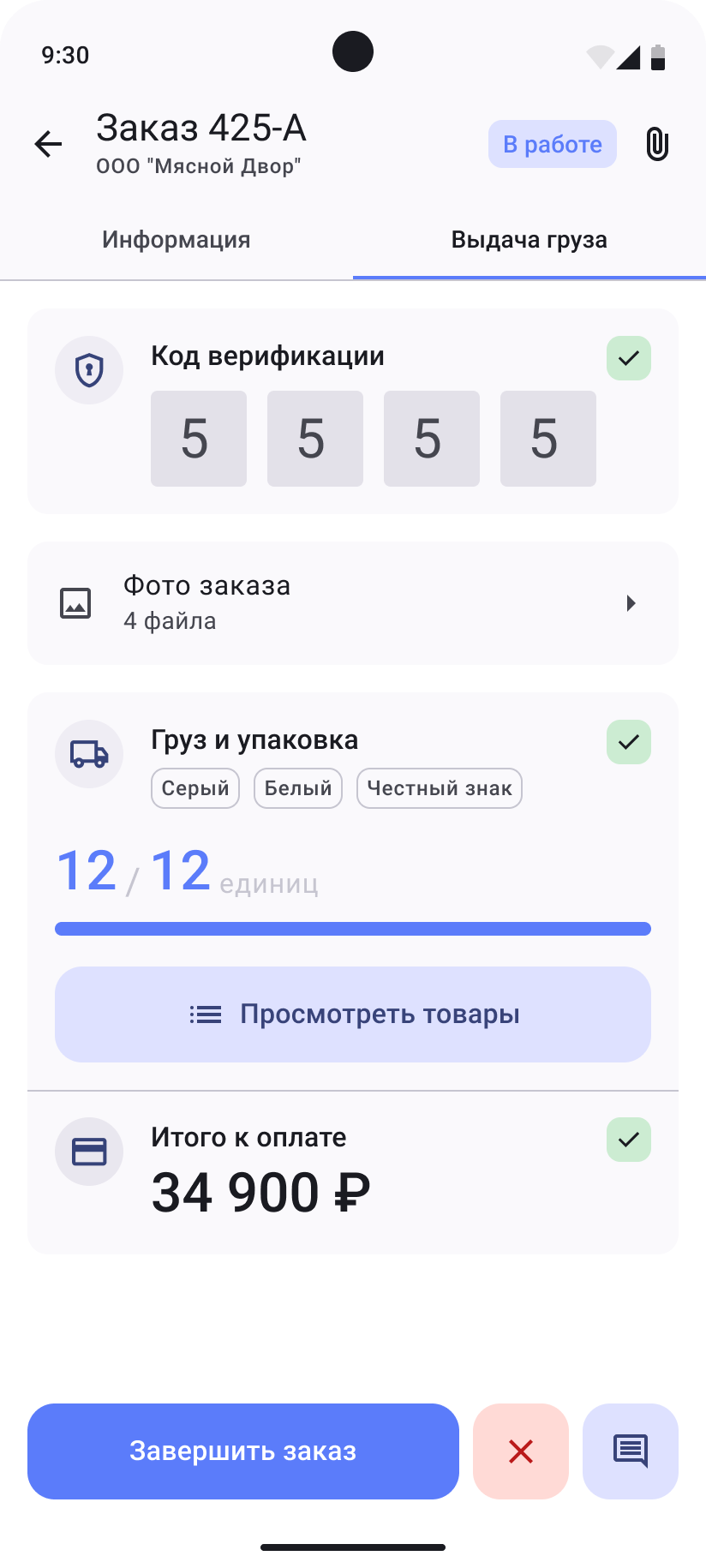Viewport: 706px width, 1568px height.
Task: Switch to the Выдача груза tab
Action: pos(529,240)
